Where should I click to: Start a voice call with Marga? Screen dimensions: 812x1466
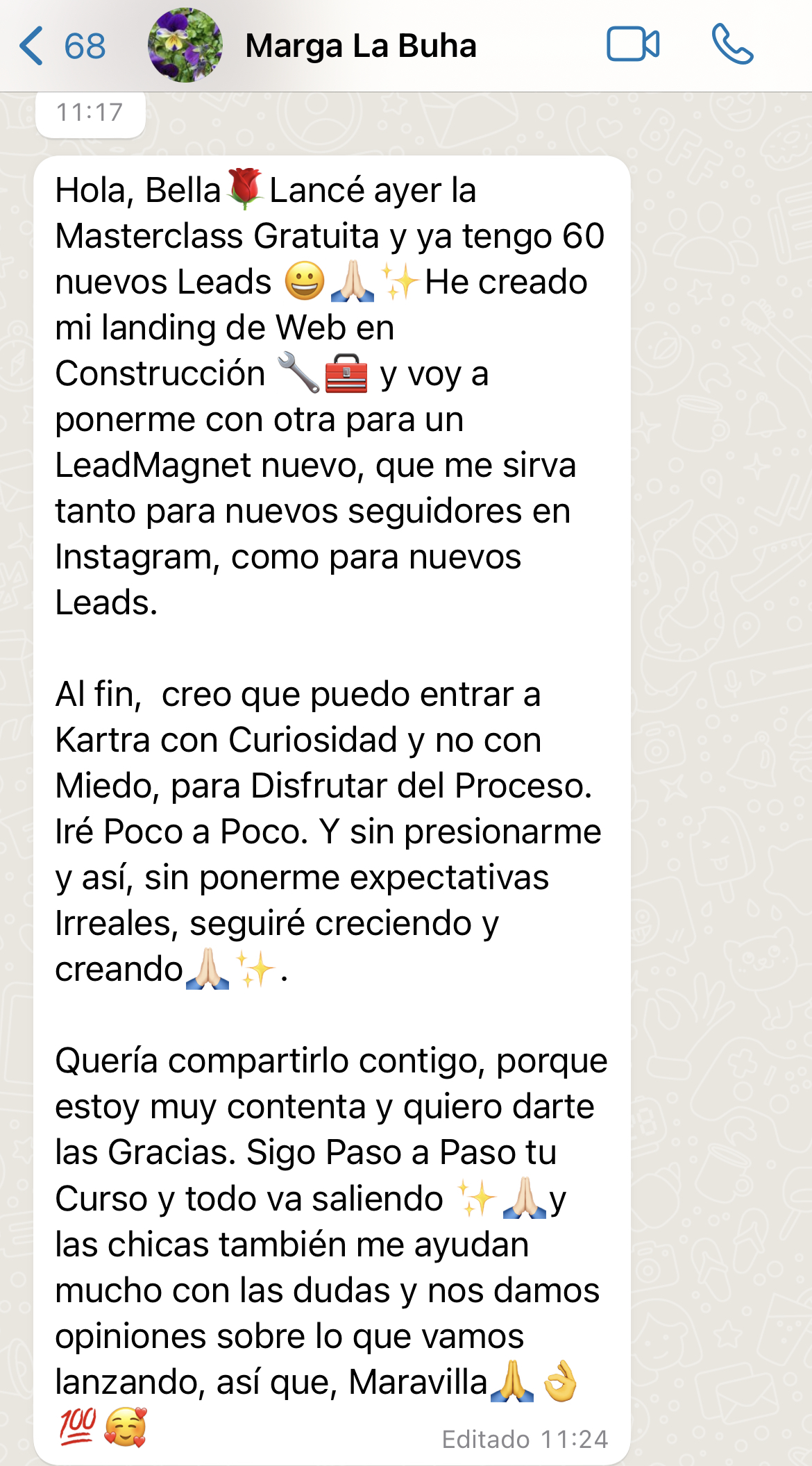click(x=732, y=45)
